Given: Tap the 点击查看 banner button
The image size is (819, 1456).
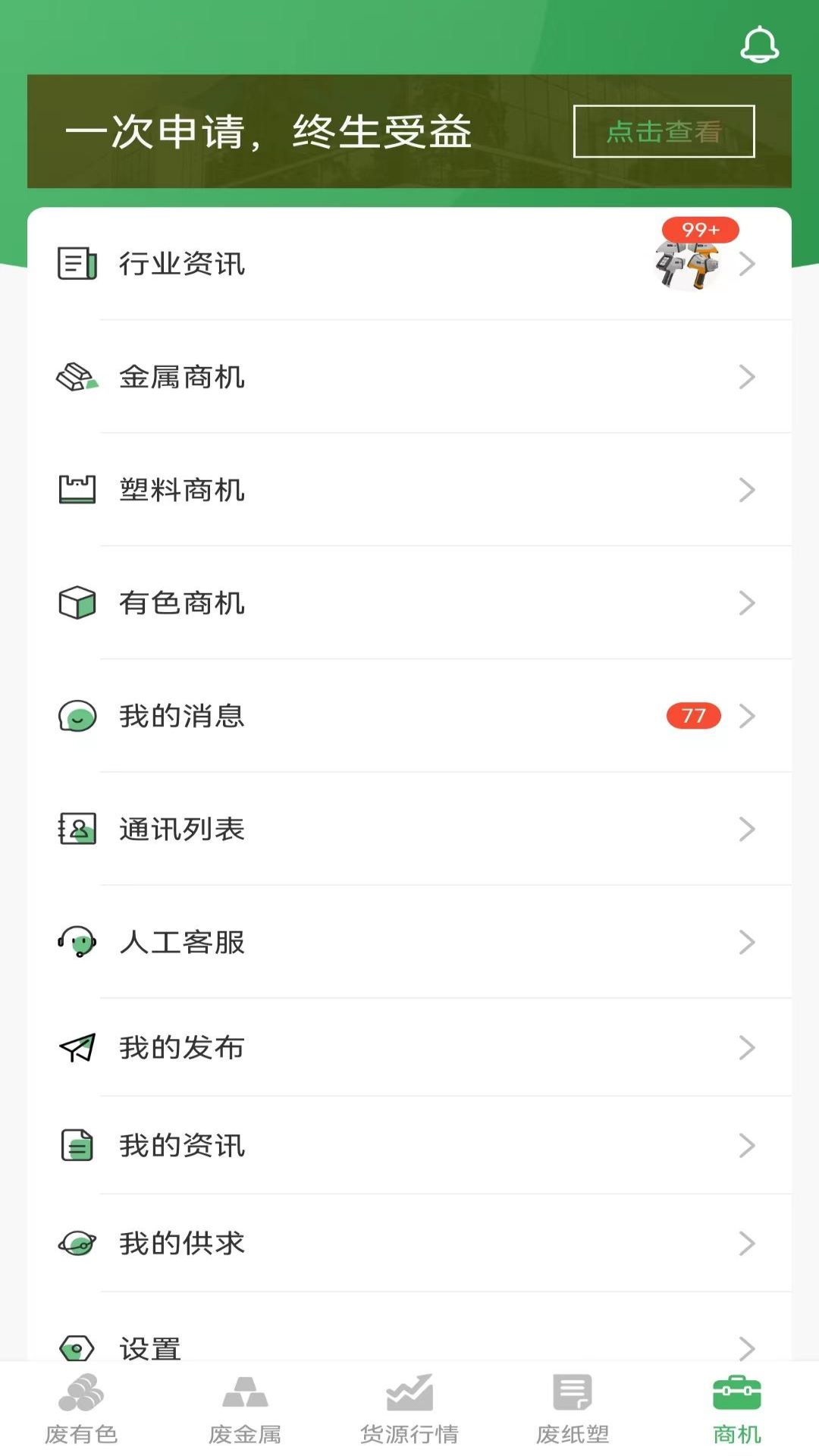Looking at the screenshot, I should click(664, 132).
